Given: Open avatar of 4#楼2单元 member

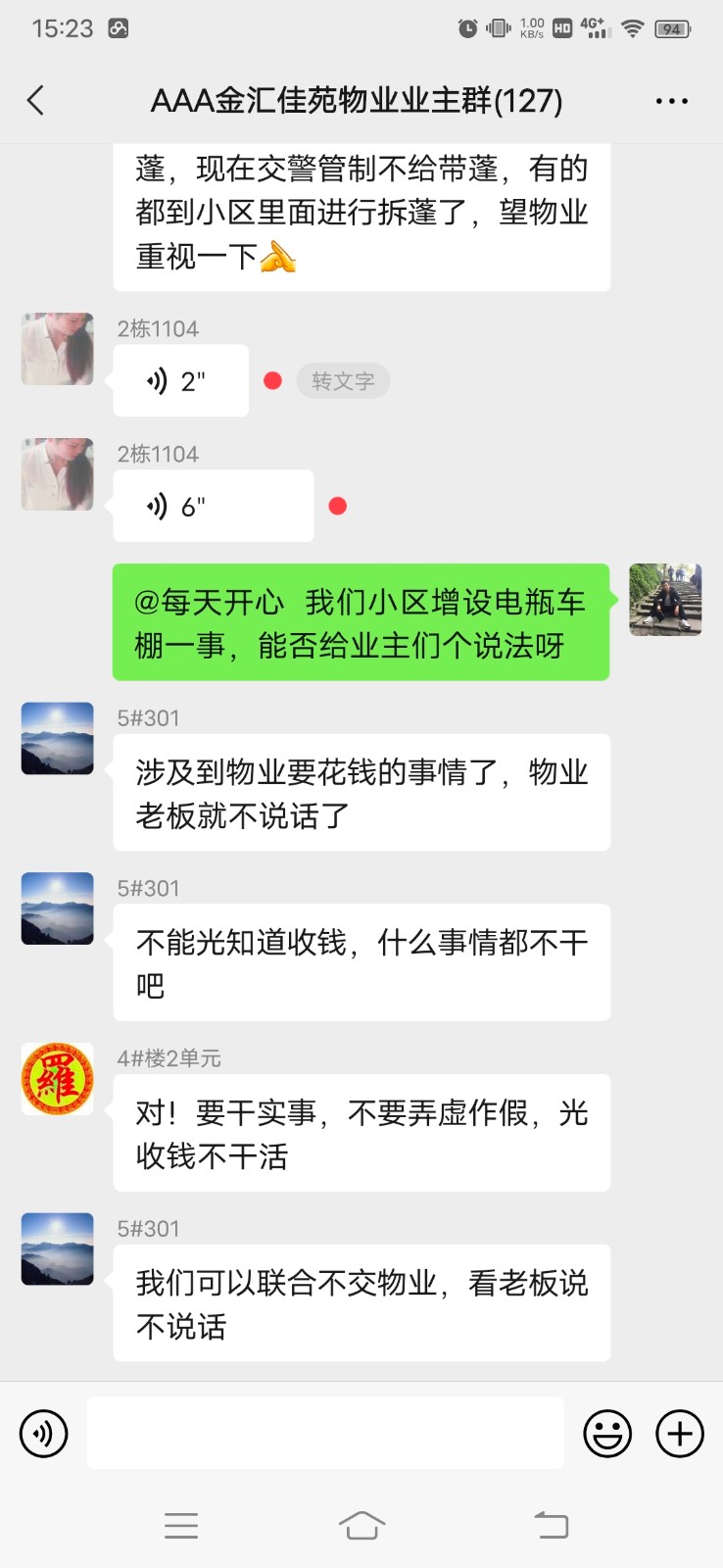Looking at the screenshot, I should coord(58,1079).
